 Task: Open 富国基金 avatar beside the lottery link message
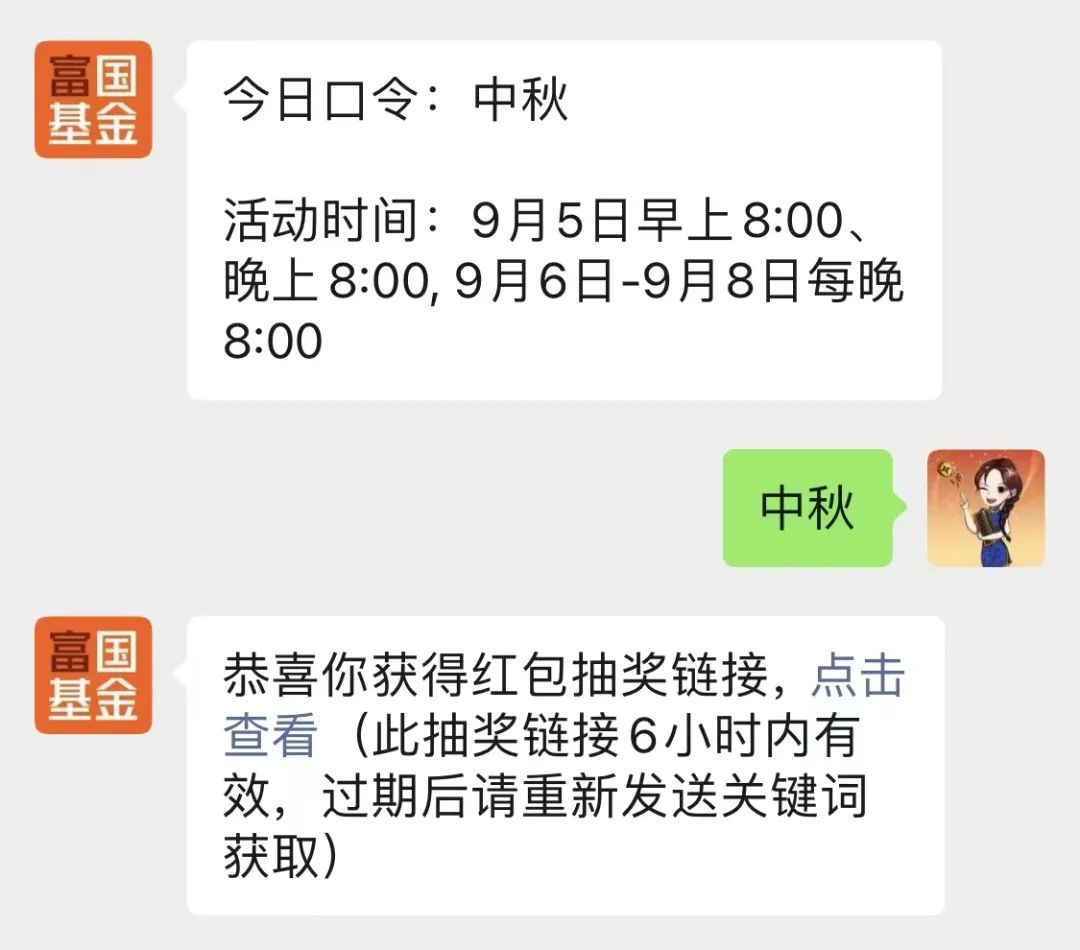click(93, 675)
